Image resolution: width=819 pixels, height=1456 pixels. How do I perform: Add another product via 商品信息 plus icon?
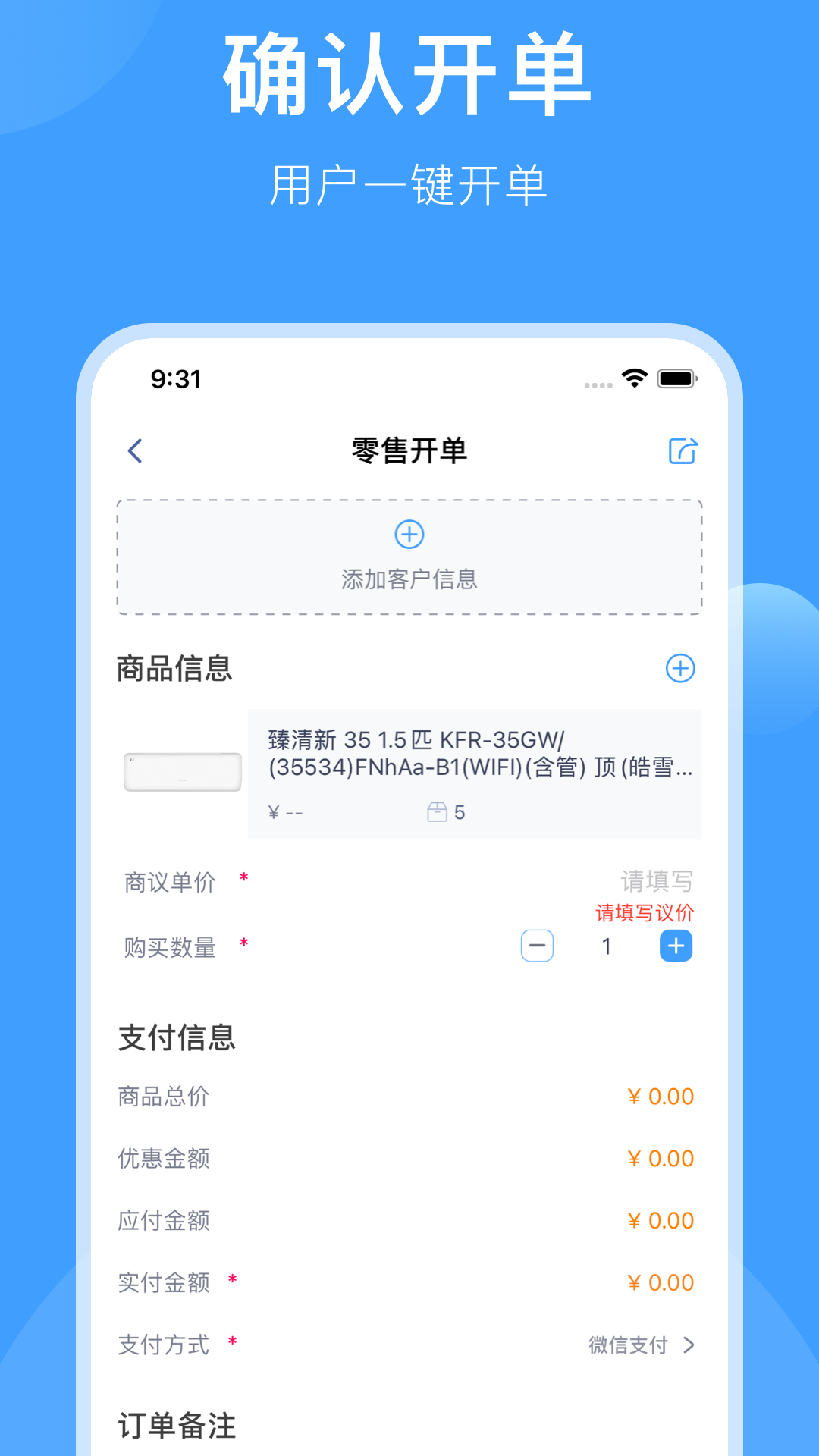tap(680, 668)
